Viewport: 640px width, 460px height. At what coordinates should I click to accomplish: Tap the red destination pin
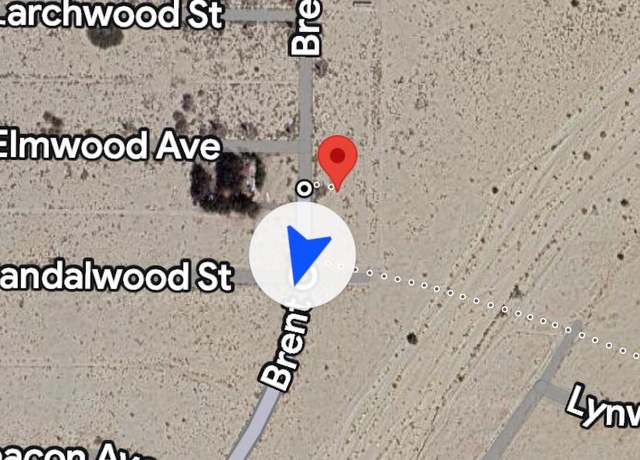point(338,158)
